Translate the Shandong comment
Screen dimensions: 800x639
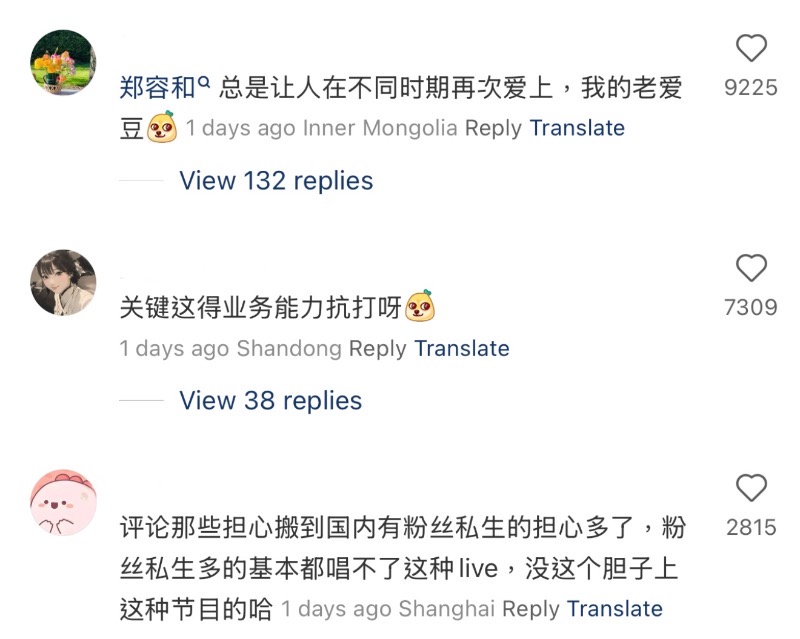click(x=462, y=349)
